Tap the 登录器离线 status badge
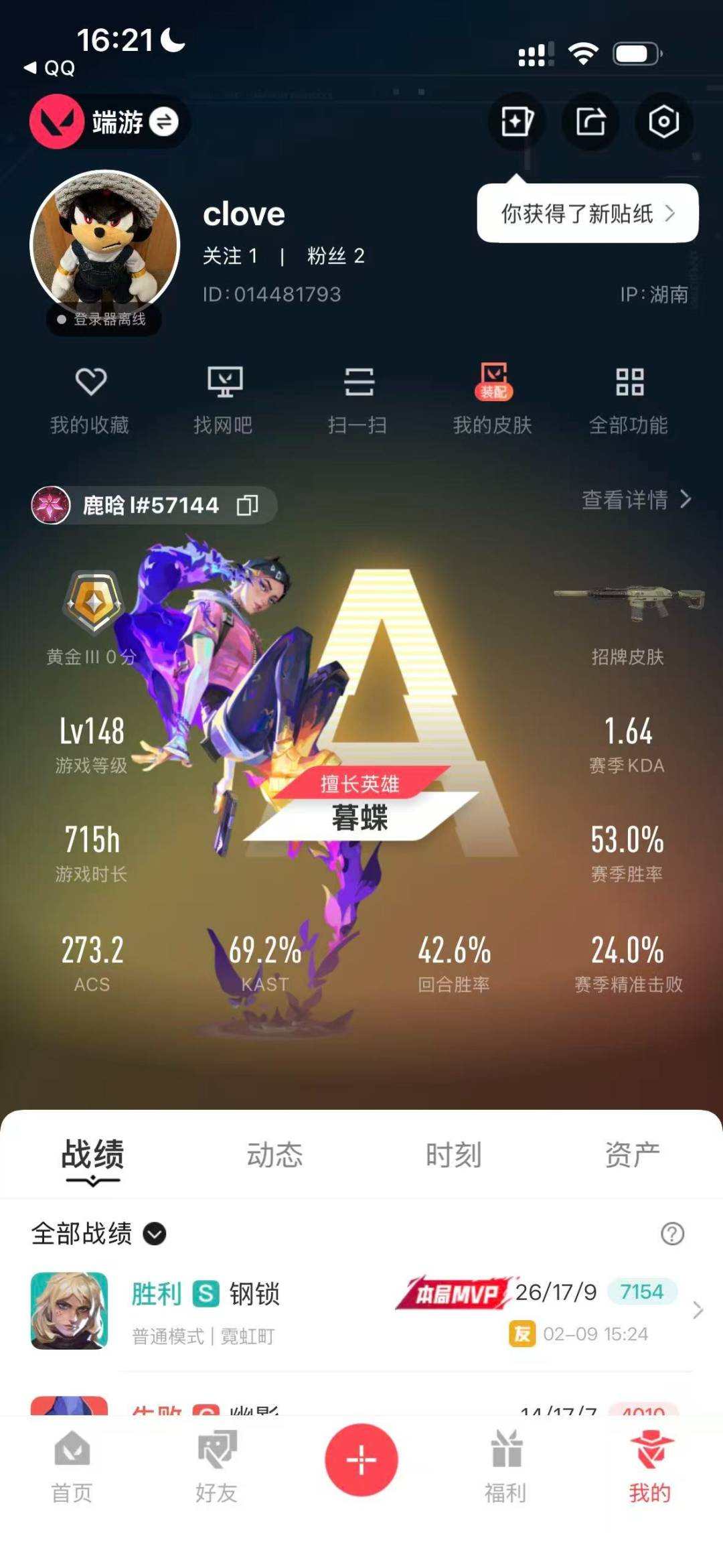 104,319
